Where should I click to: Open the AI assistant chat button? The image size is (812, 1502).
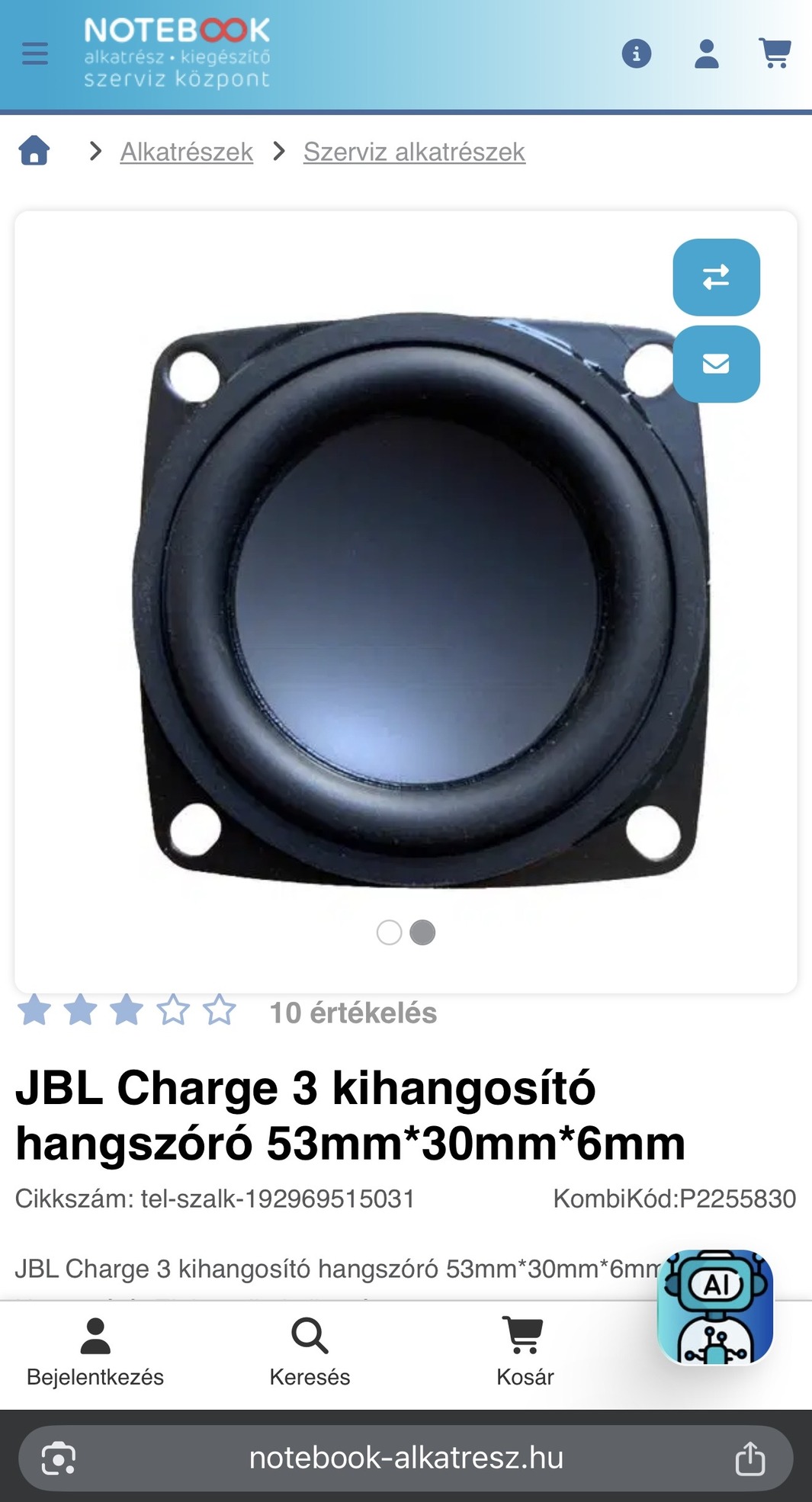click(715, 1307)
